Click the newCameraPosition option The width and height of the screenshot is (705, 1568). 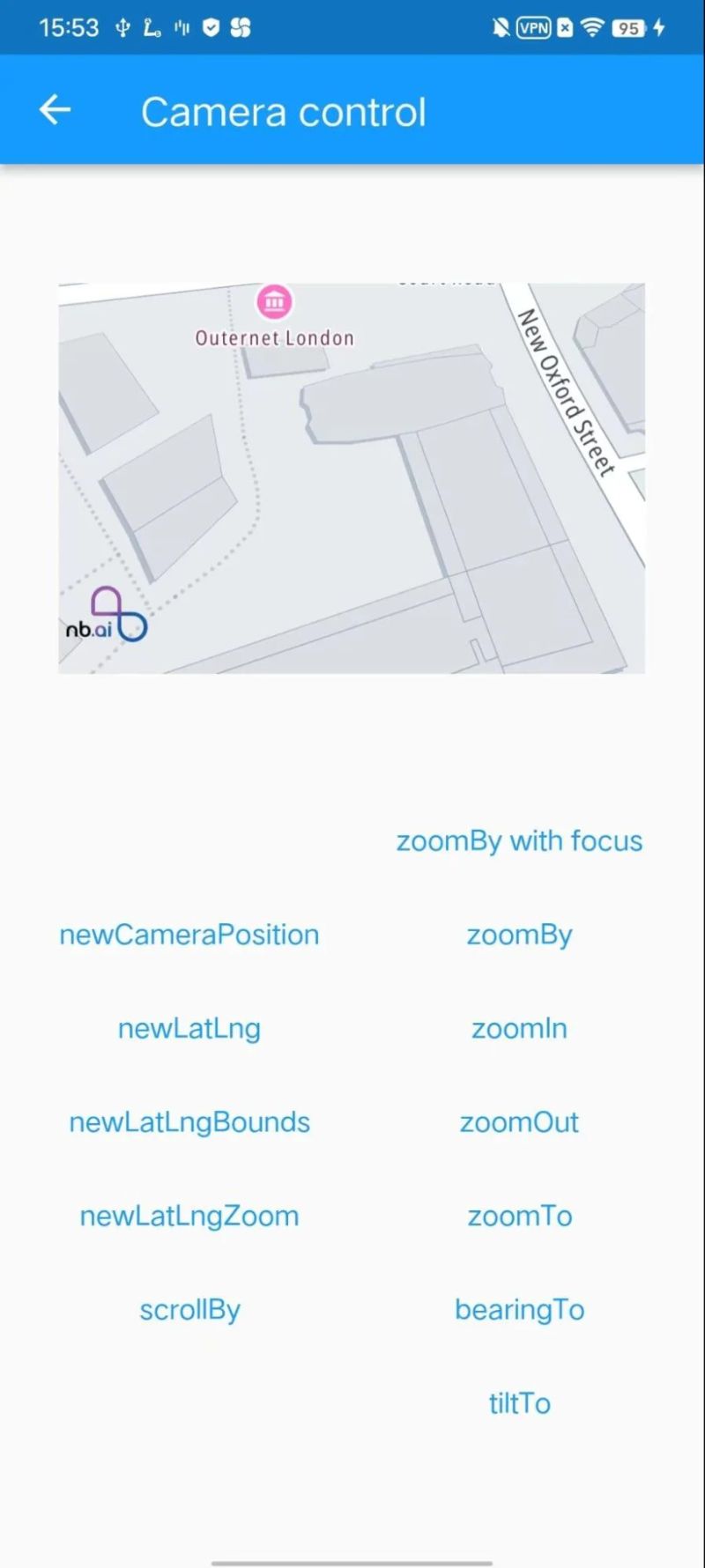189,934
